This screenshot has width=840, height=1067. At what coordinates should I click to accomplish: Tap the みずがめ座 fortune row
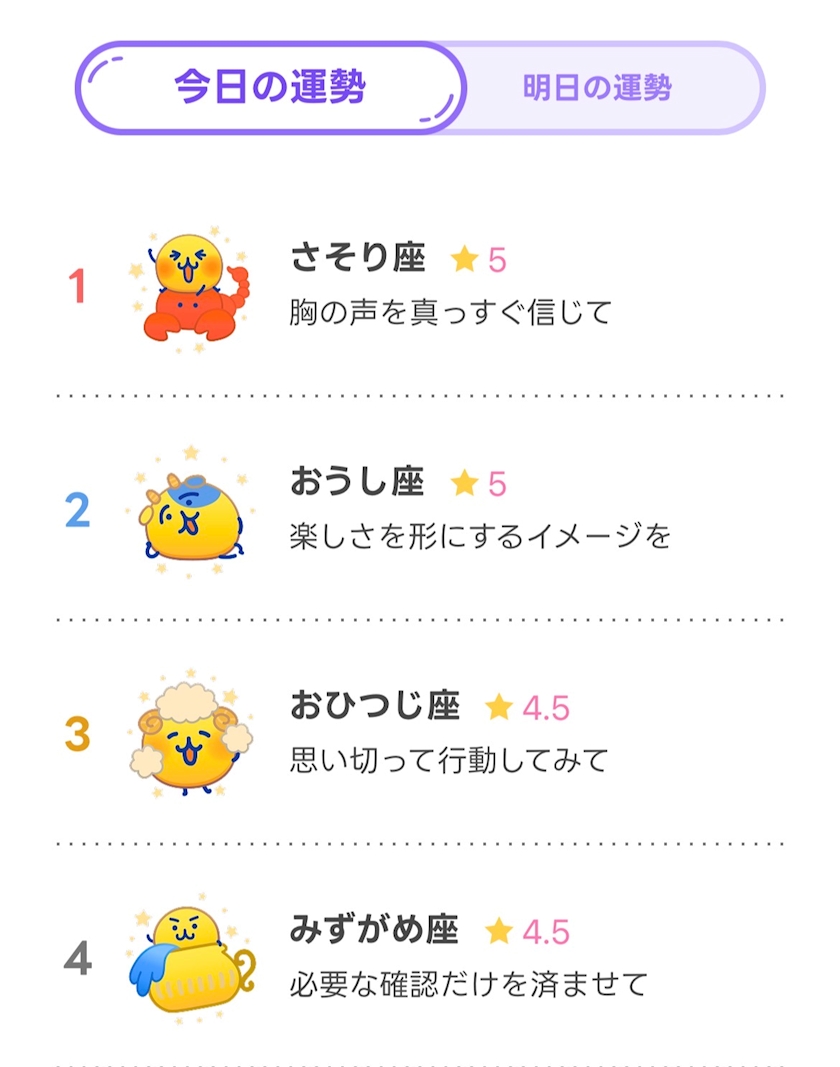(420, 956)
